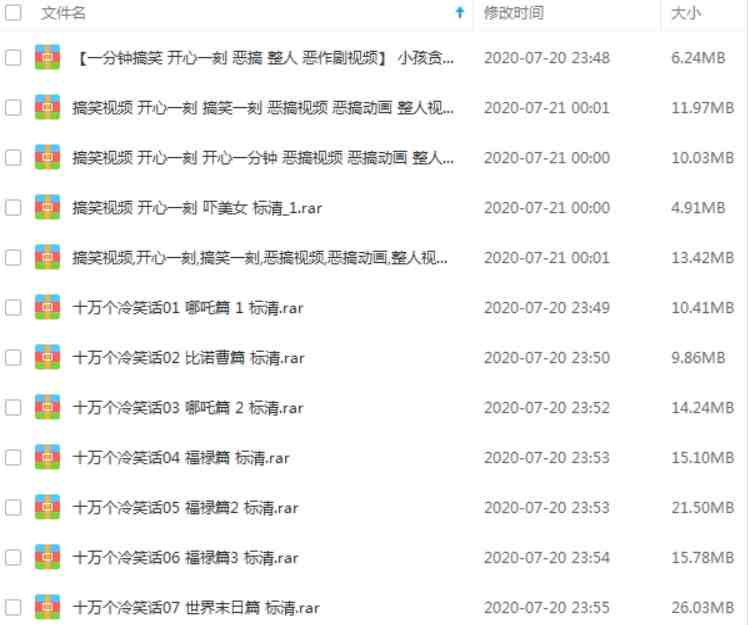This screenshot has width=750, height=625.
Task: Tick the box for 十万个冷笑话07 世界末日篇
Action: [x=14, y=607]
